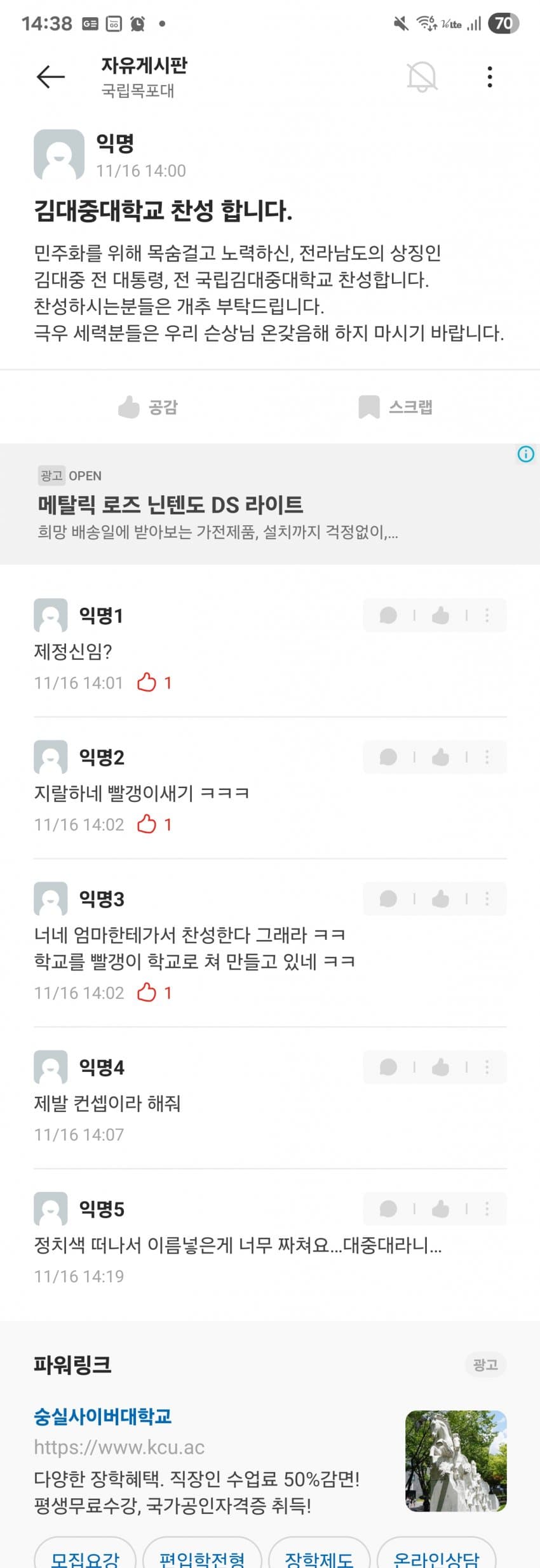Tap 공감 to like this post
The width and height of the screenshot is (540, 1568).
click(148, 407)
